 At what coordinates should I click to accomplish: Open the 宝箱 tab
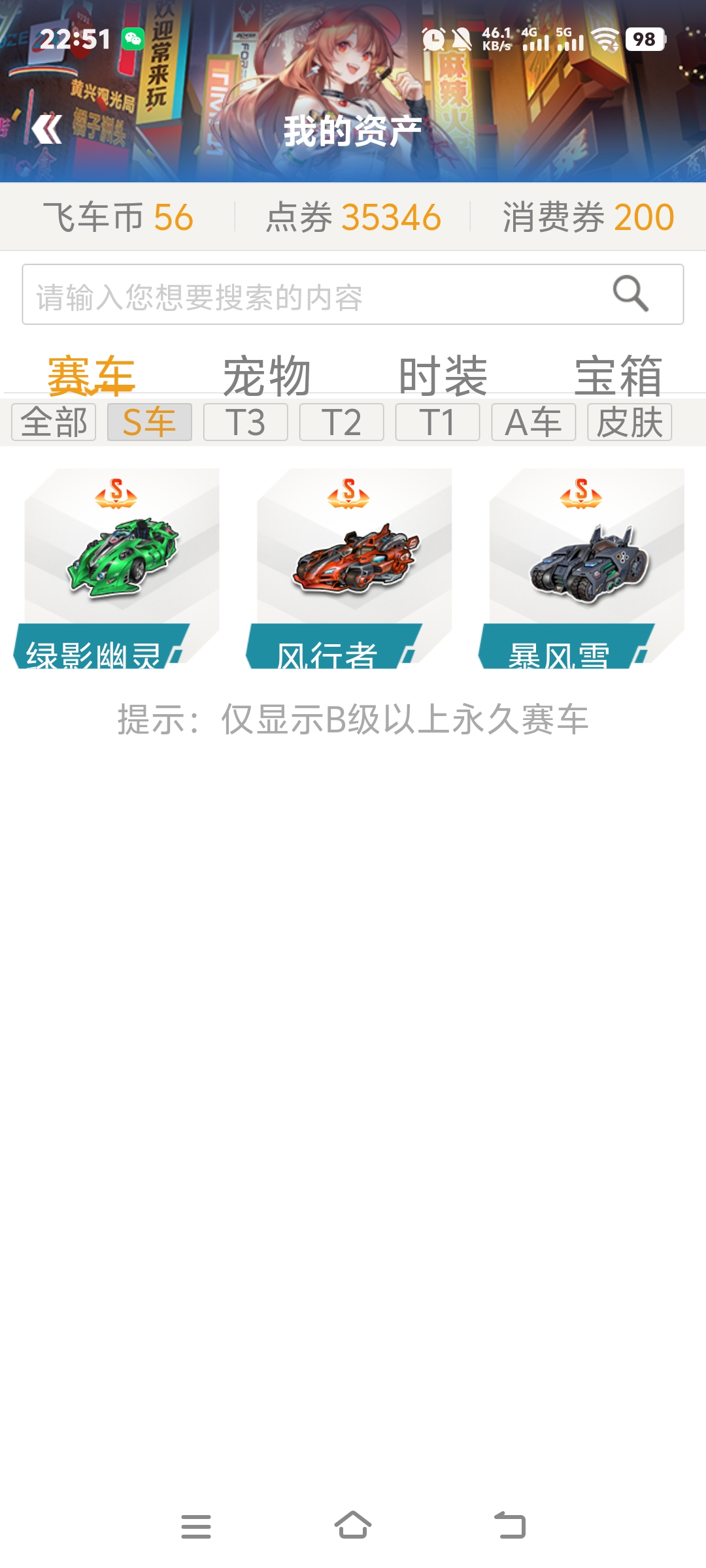coord(618,375)
